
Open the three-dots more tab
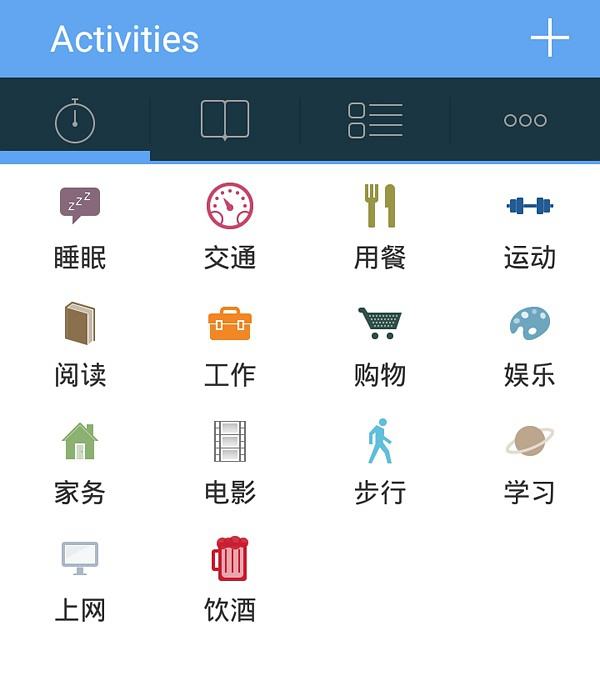pos(525,120)
